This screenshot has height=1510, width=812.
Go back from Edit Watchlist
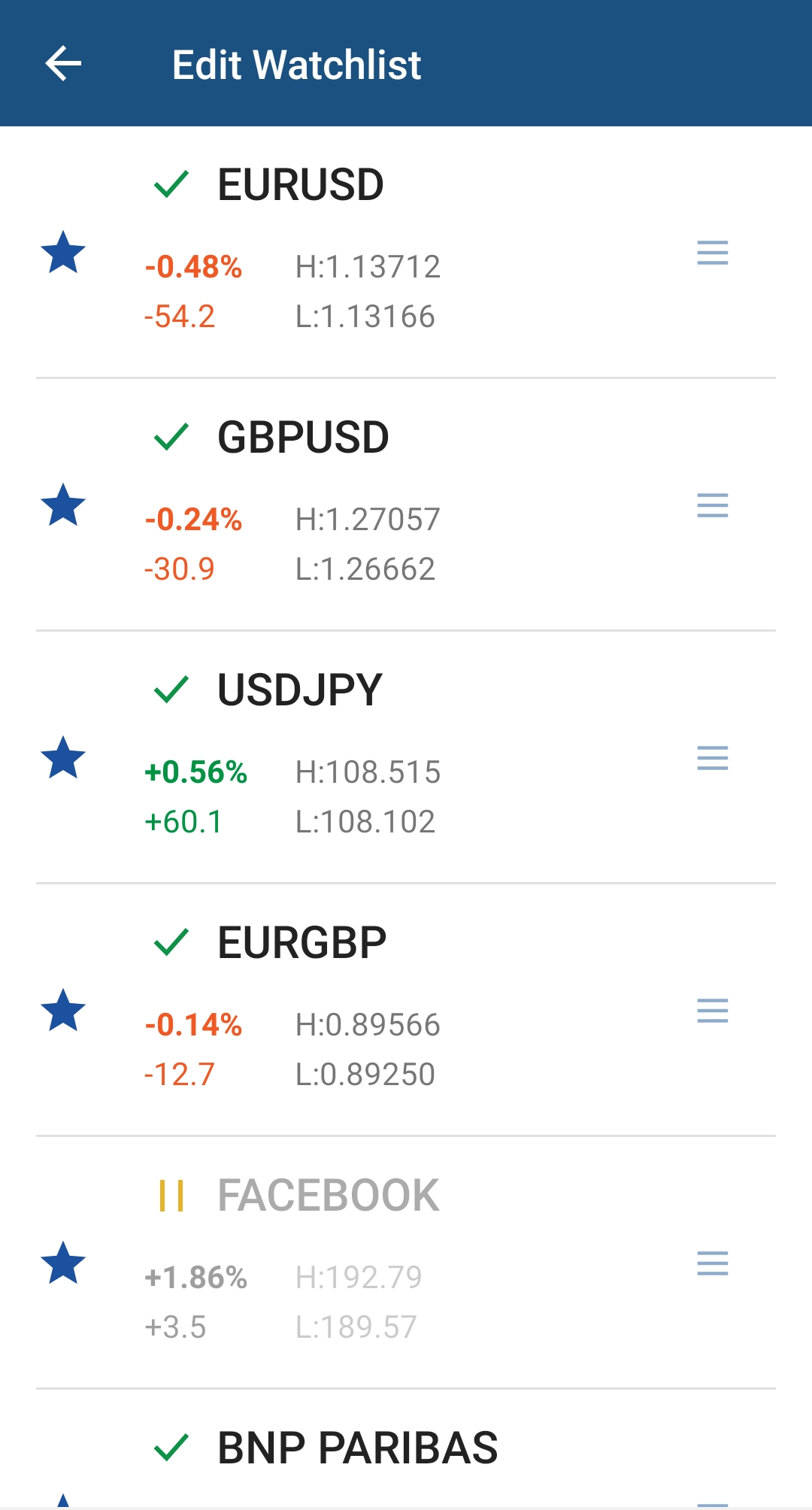coord(63,63)
